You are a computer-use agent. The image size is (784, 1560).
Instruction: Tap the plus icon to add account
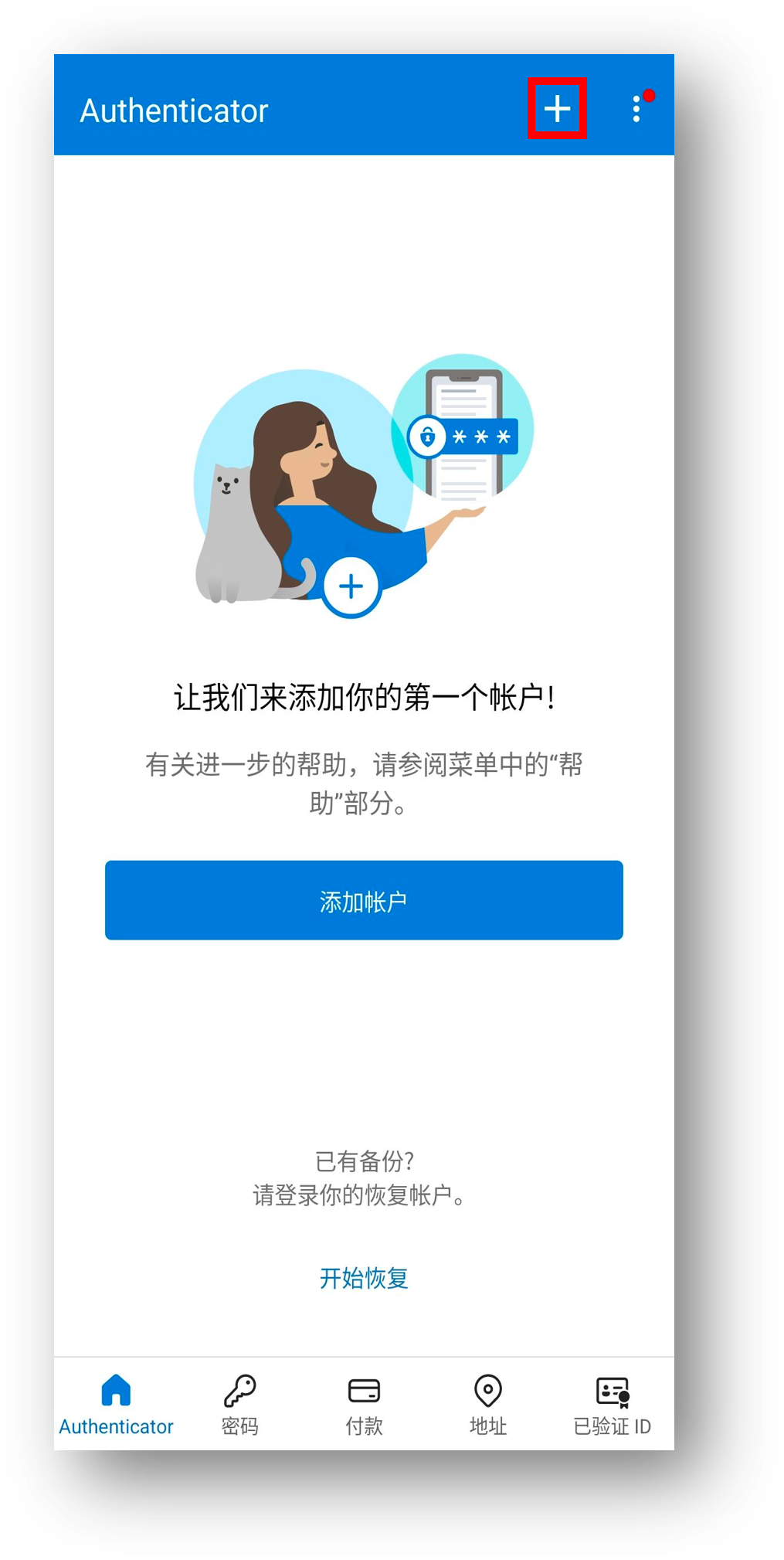click(557, 109)
